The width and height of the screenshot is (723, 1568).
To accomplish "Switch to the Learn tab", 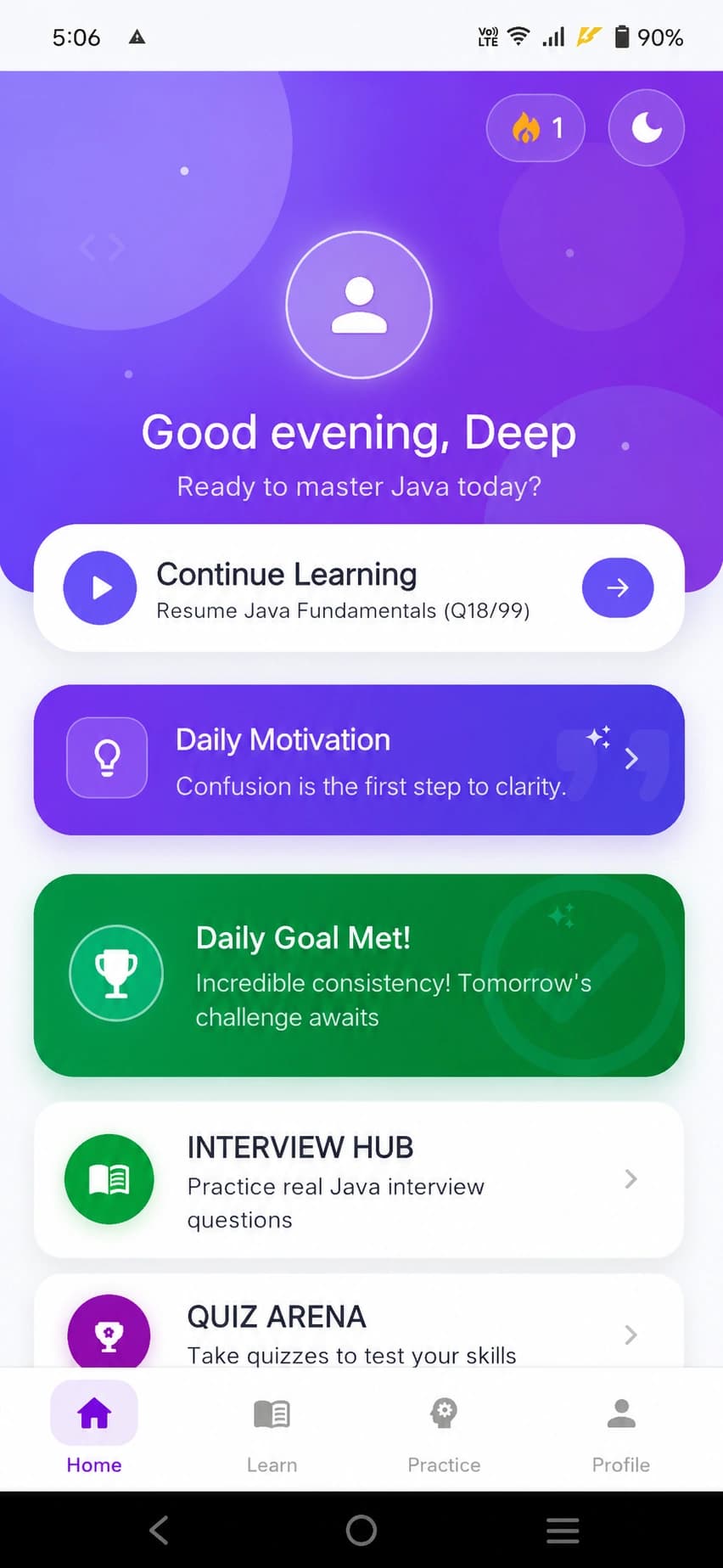I will 272,1429.
